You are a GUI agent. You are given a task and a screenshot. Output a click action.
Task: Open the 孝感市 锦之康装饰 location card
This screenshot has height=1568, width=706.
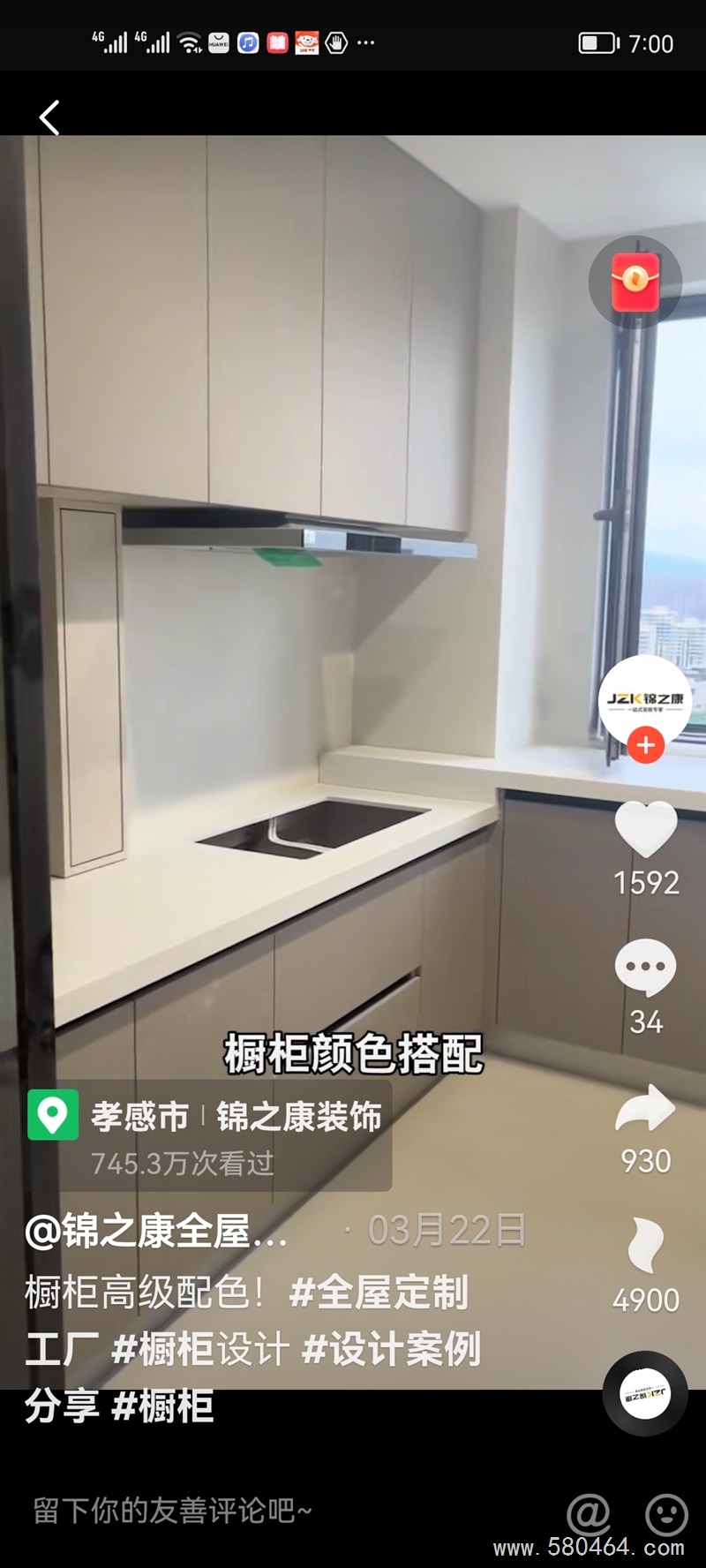[210, 1135]
